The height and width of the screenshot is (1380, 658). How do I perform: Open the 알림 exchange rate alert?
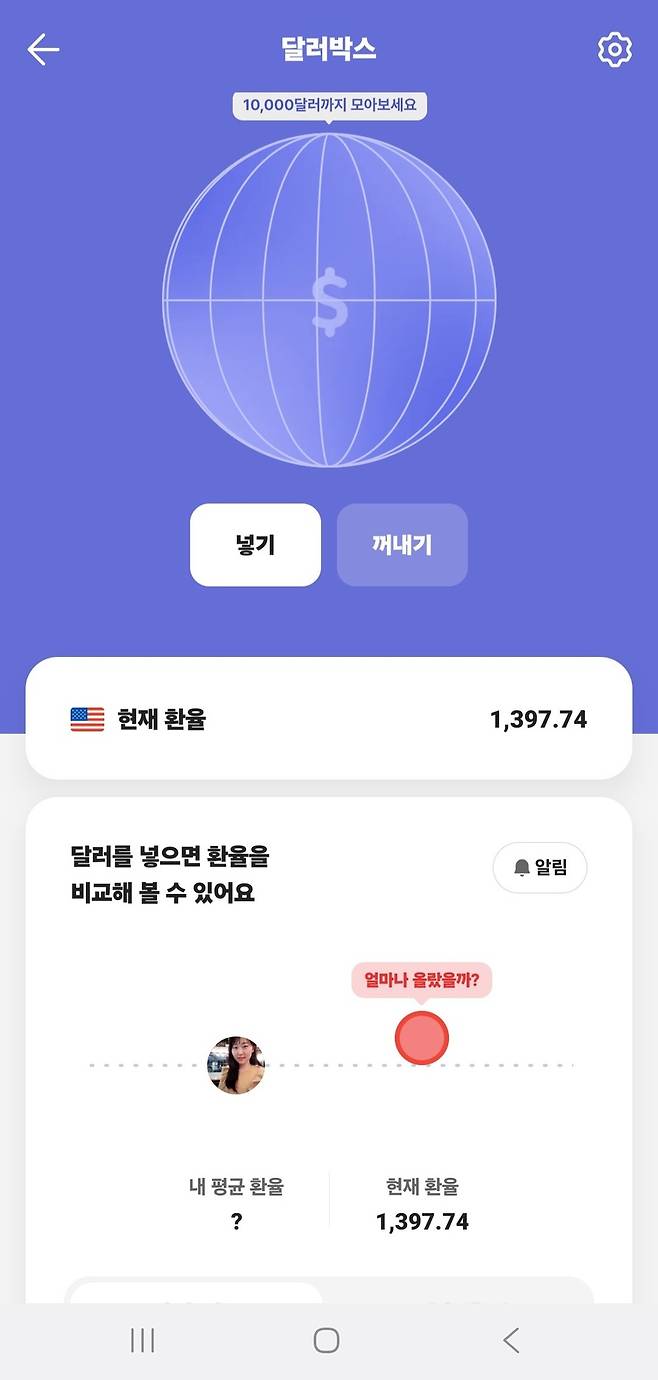pyautogui.click(x=540, y=868)
